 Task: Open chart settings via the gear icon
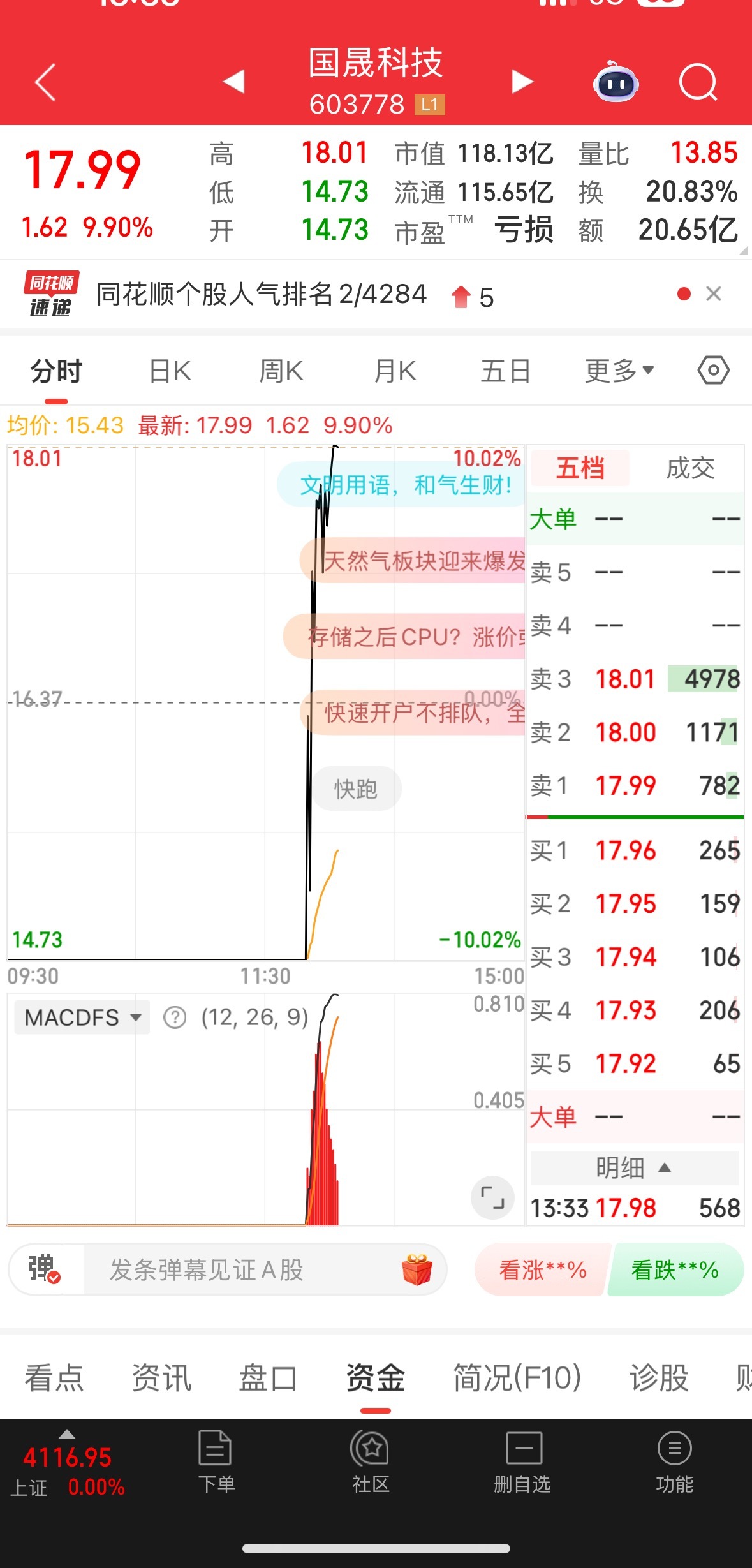(714, 370)
